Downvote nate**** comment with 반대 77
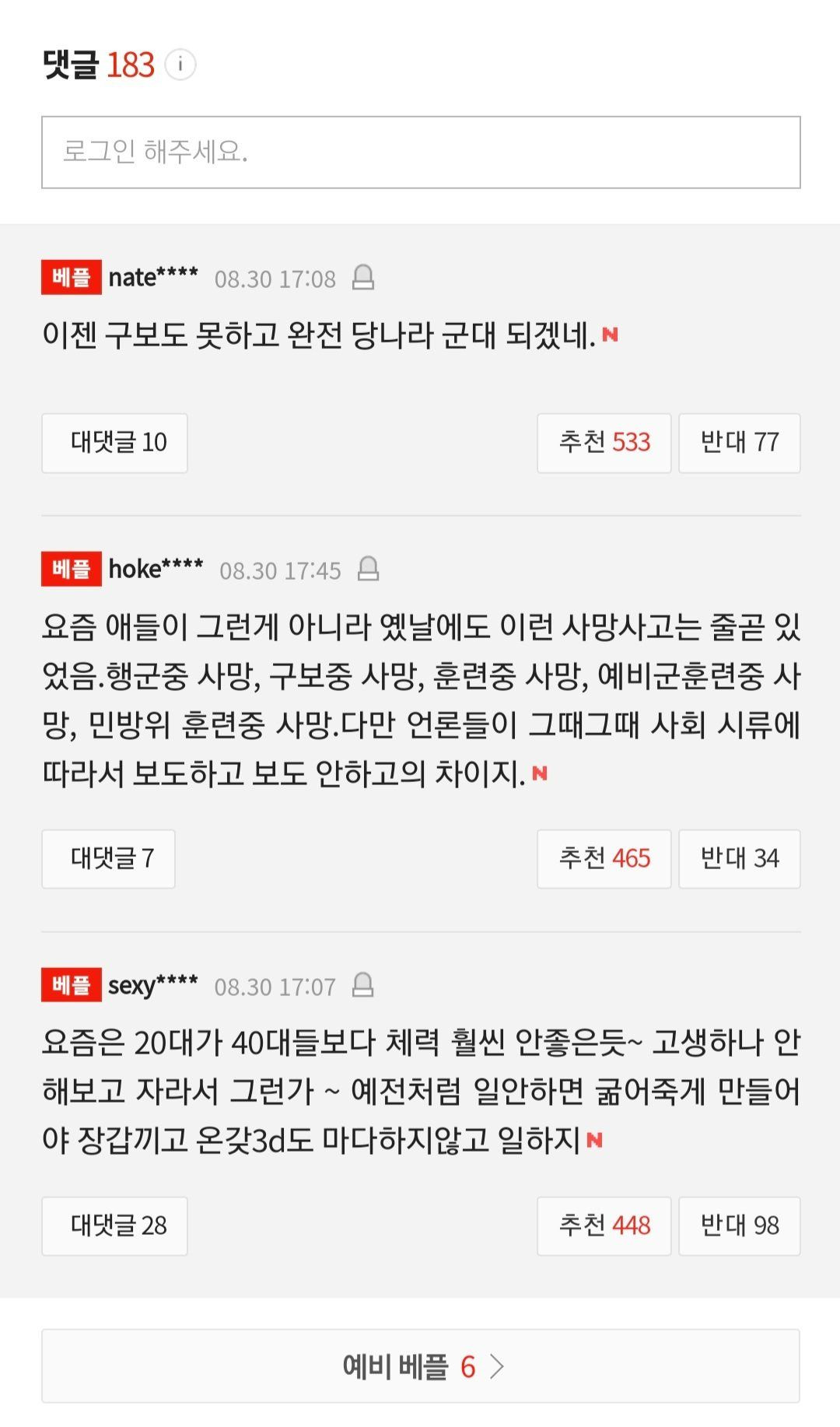 [x=739, y=443]
